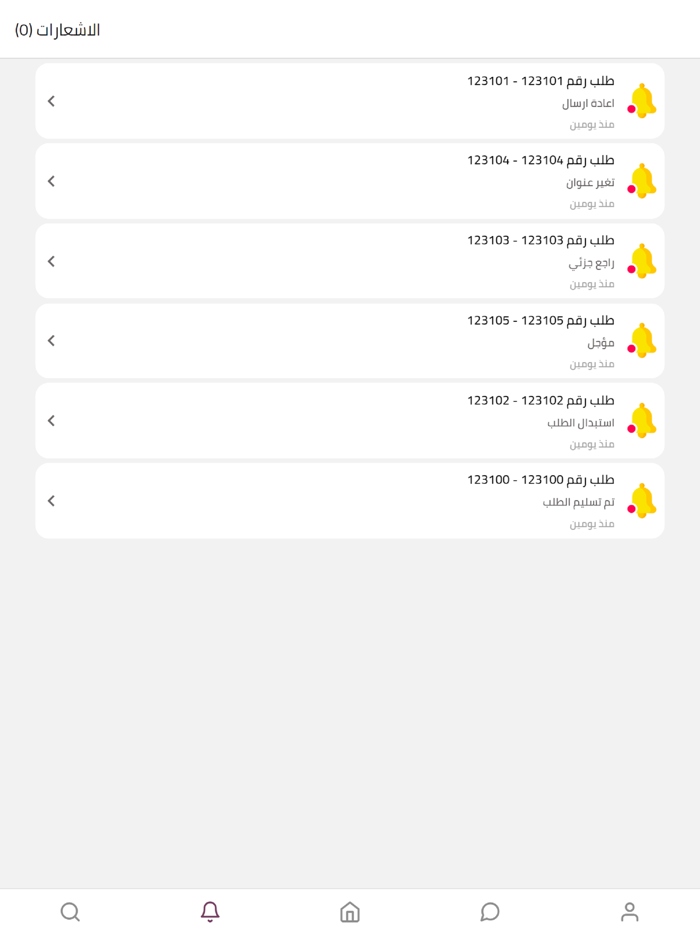View the delivered order 123100 notification
Screen dimensions: 700x934
click(x=350, y=500)
